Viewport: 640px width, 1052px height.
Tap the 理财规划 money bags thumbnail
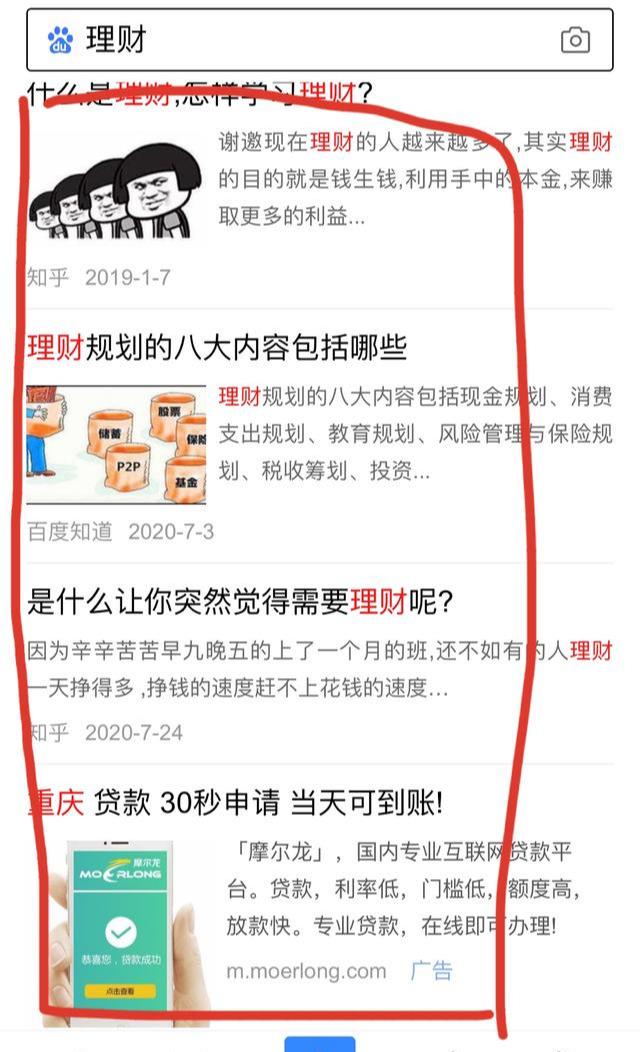tap(116, 445)
